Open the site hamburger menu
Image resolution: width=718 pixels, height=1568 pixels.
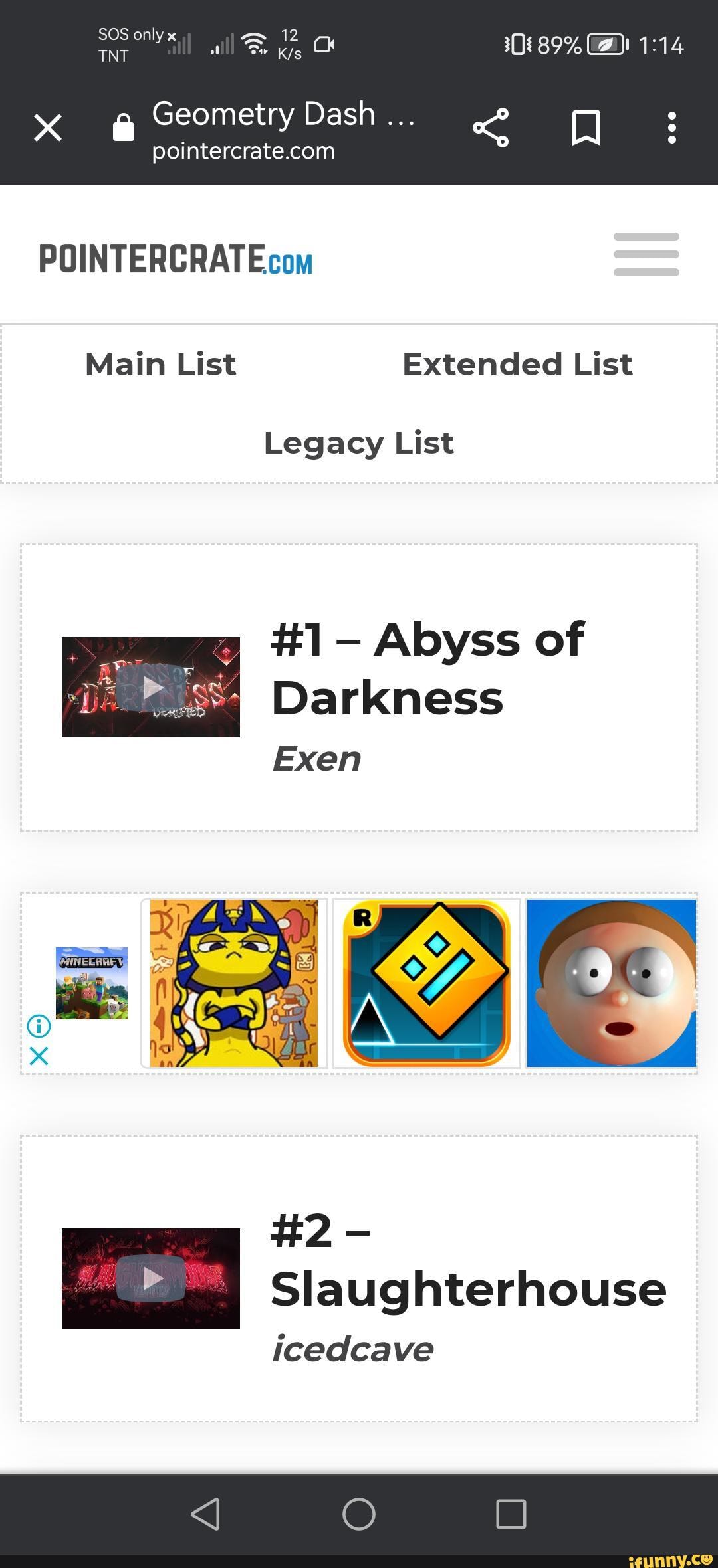pyautogui.click(x=646, y=254)
